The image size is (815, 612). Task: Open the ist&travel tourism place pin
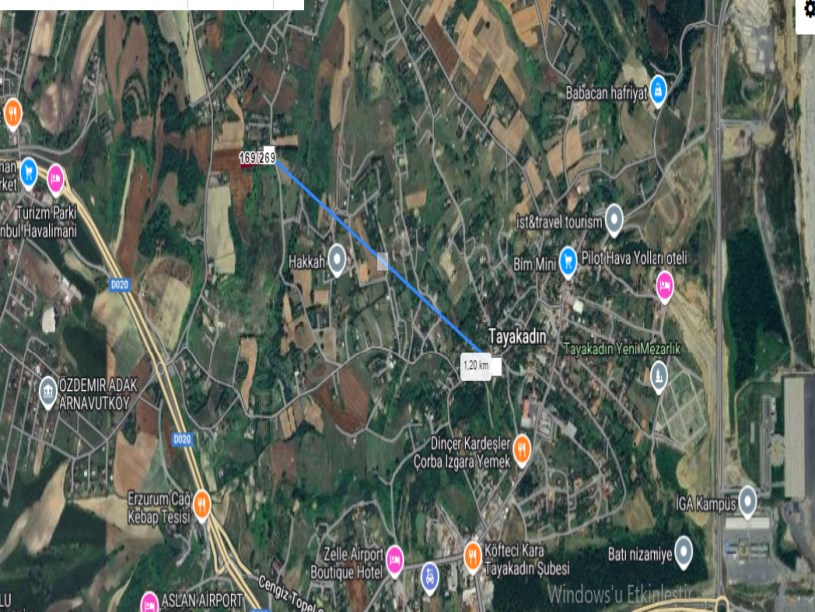[x=613, y=219]
